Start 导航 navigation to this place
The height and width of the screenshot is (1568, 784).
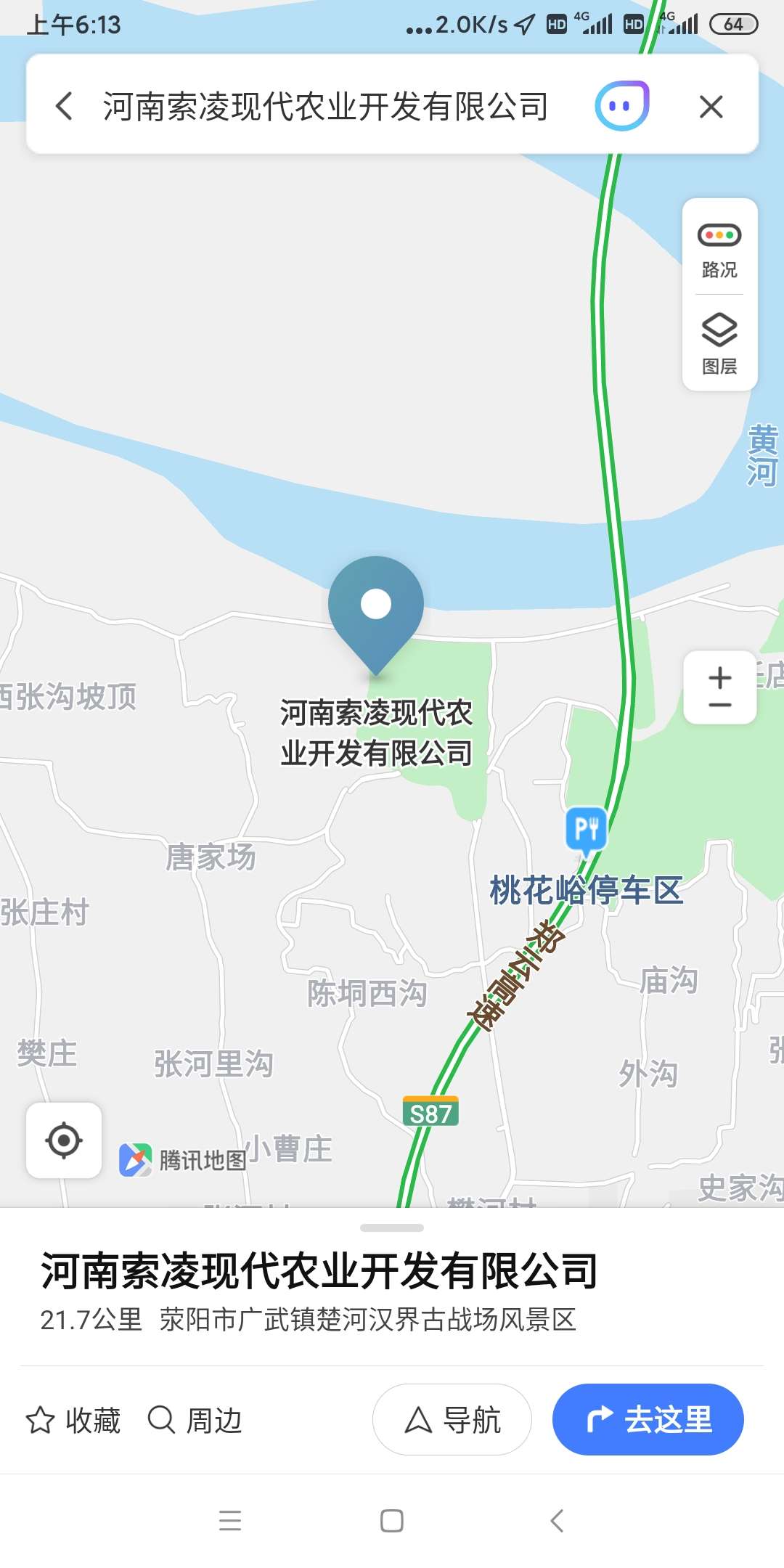pos(452,1419)
